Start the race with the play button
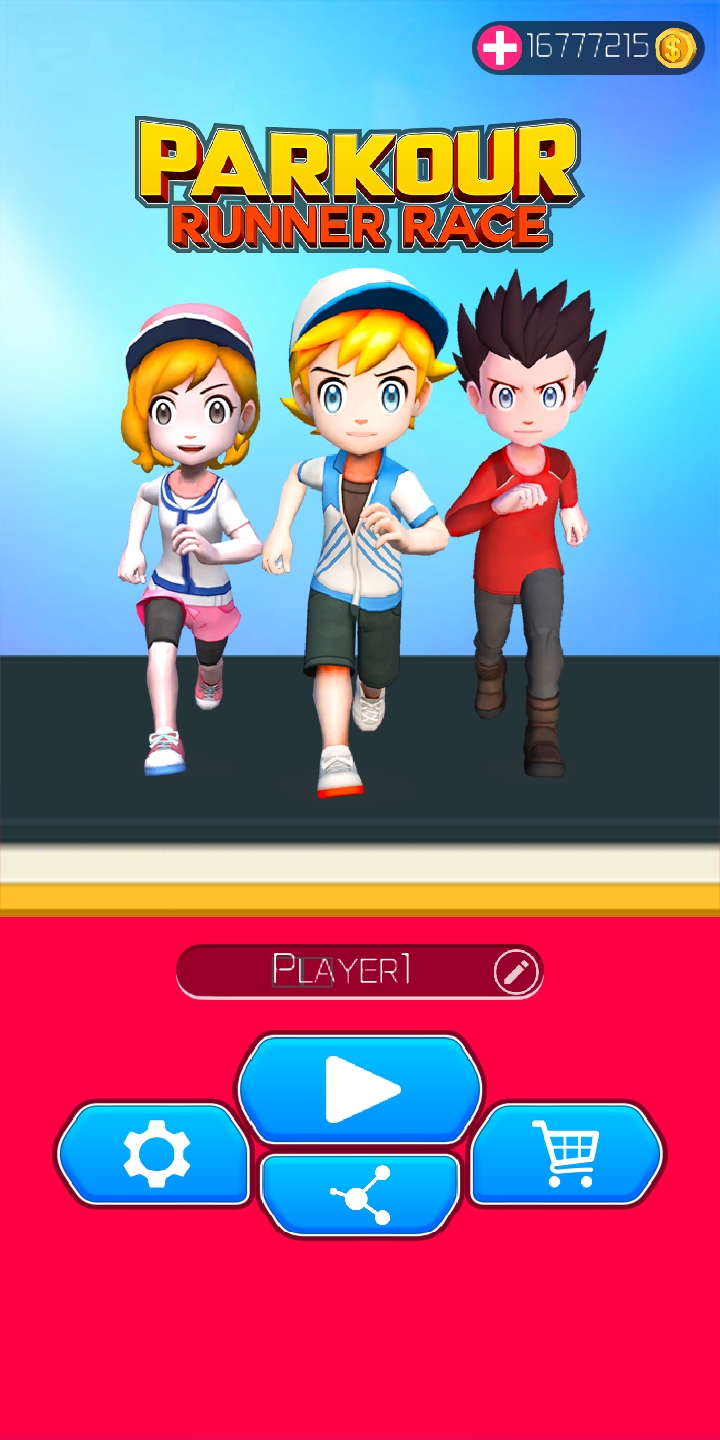 coord(360,1089)
